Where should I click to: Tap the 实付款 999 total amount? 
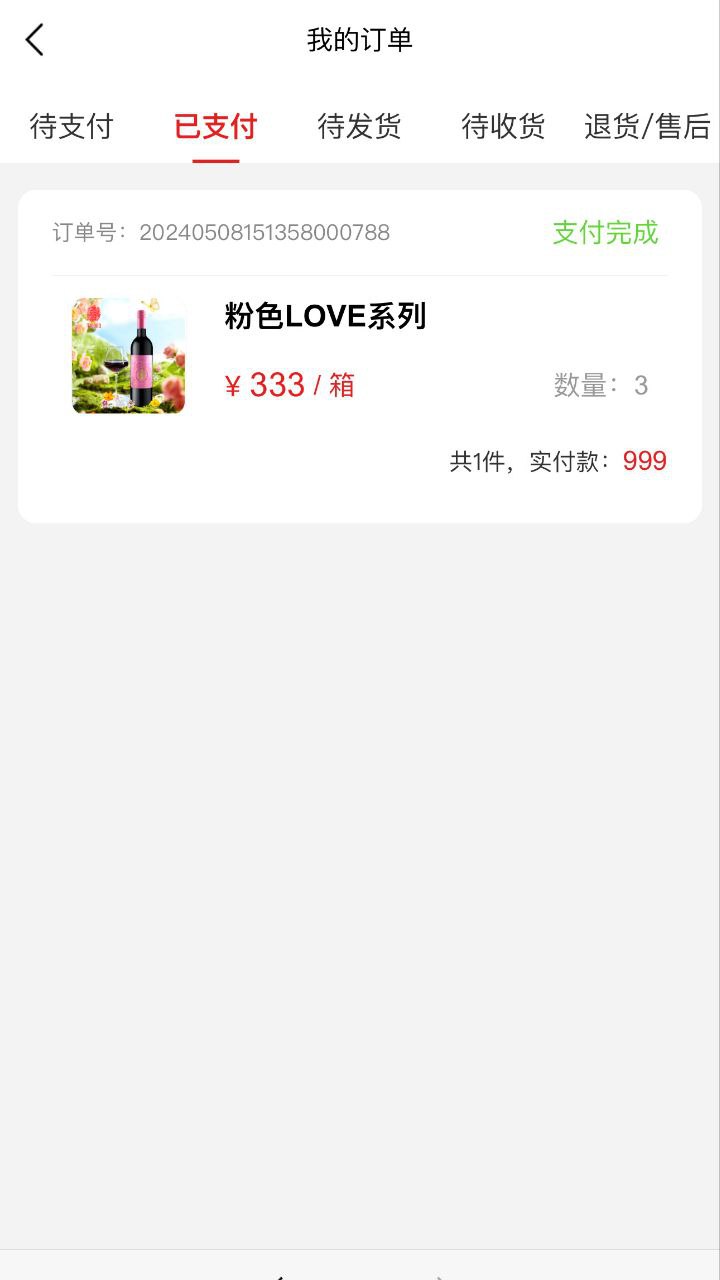(645, 461)
